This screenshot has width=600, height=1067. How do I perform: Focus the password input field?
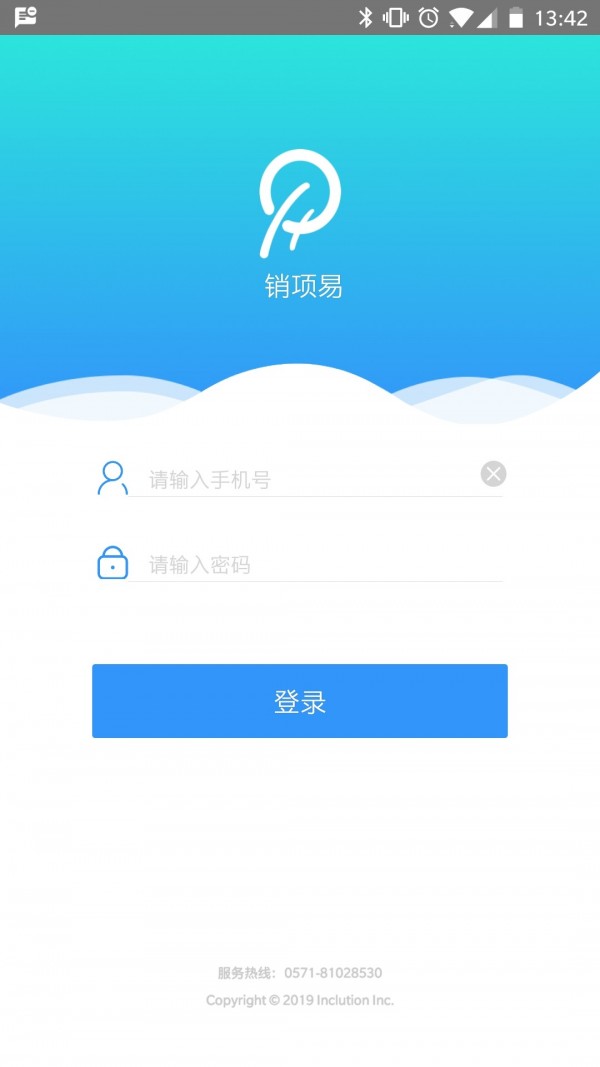(320, 565)
